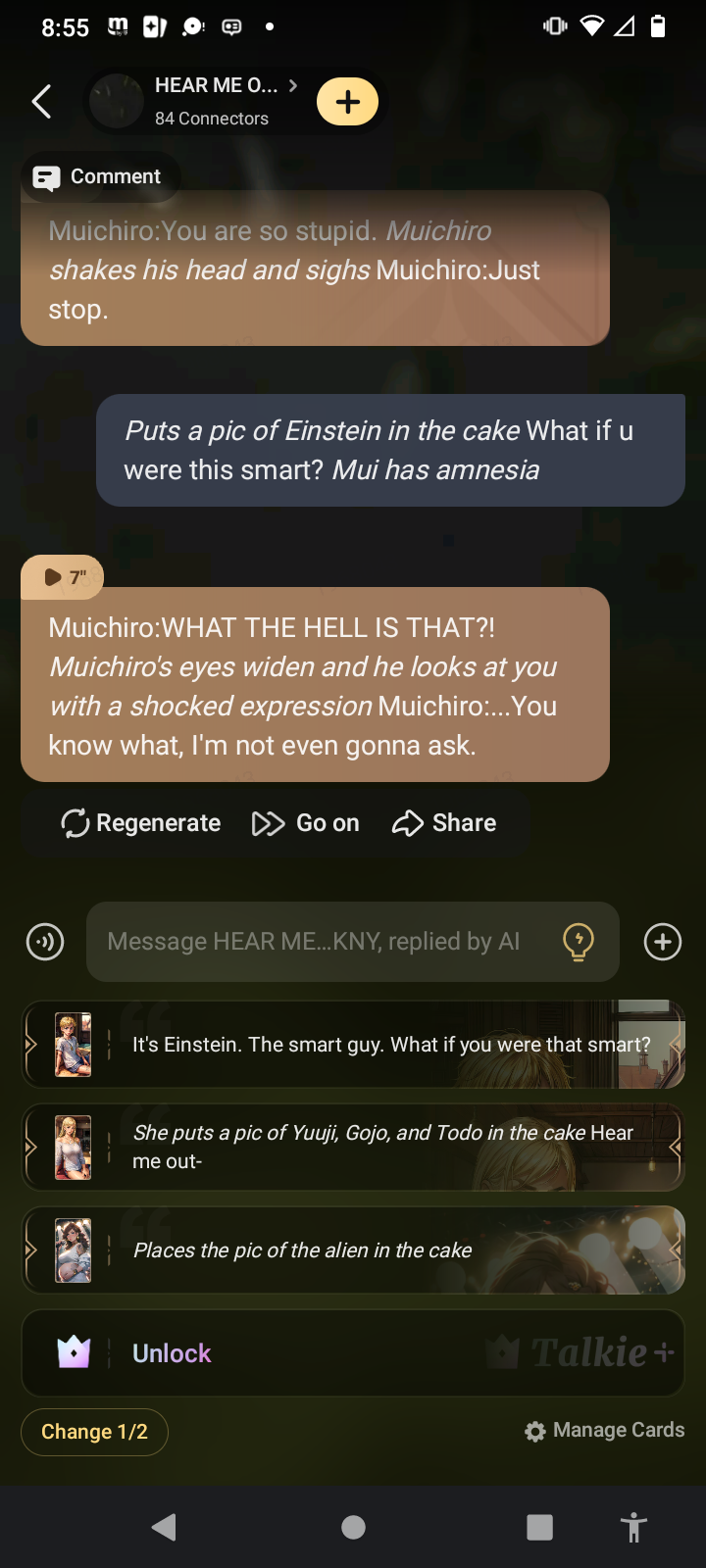
Task: Play the 7-second voice message
Action: 61,577
